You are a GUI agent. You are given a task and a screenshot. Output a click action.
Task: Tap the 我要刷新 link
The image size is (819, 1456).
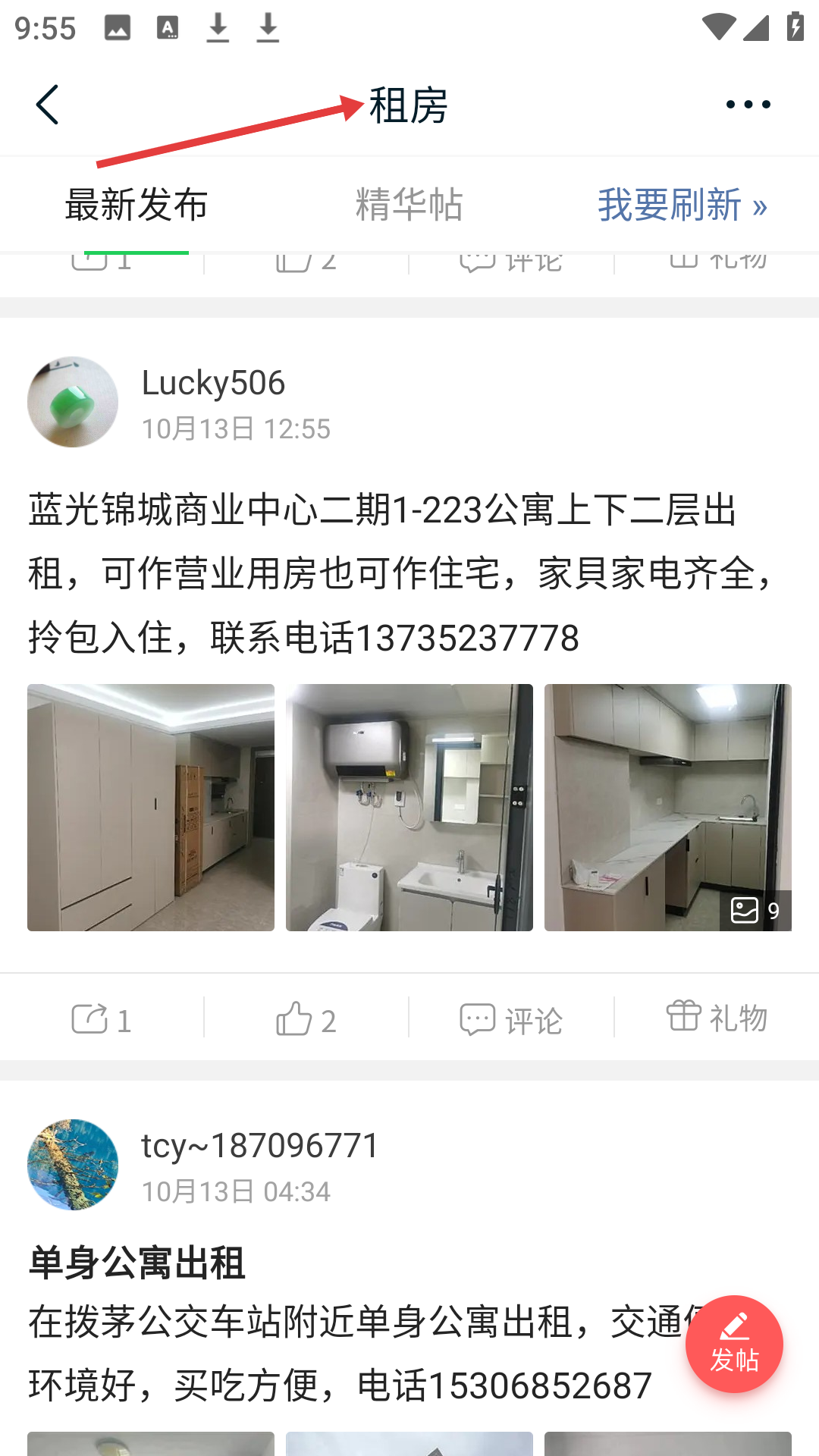pos(682,205)
